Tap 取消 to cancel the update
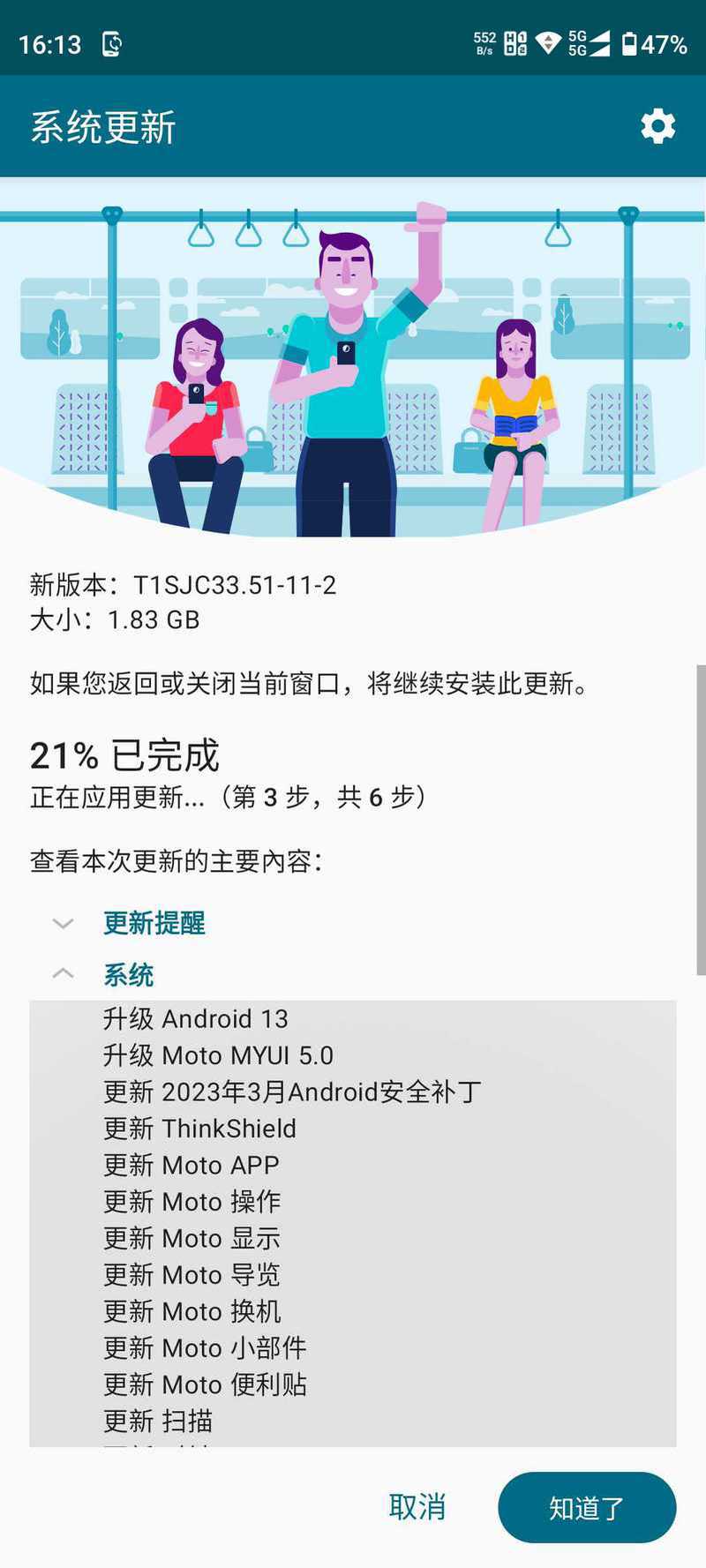This screenshot has width=706, height=1568. coord(417,1507)
